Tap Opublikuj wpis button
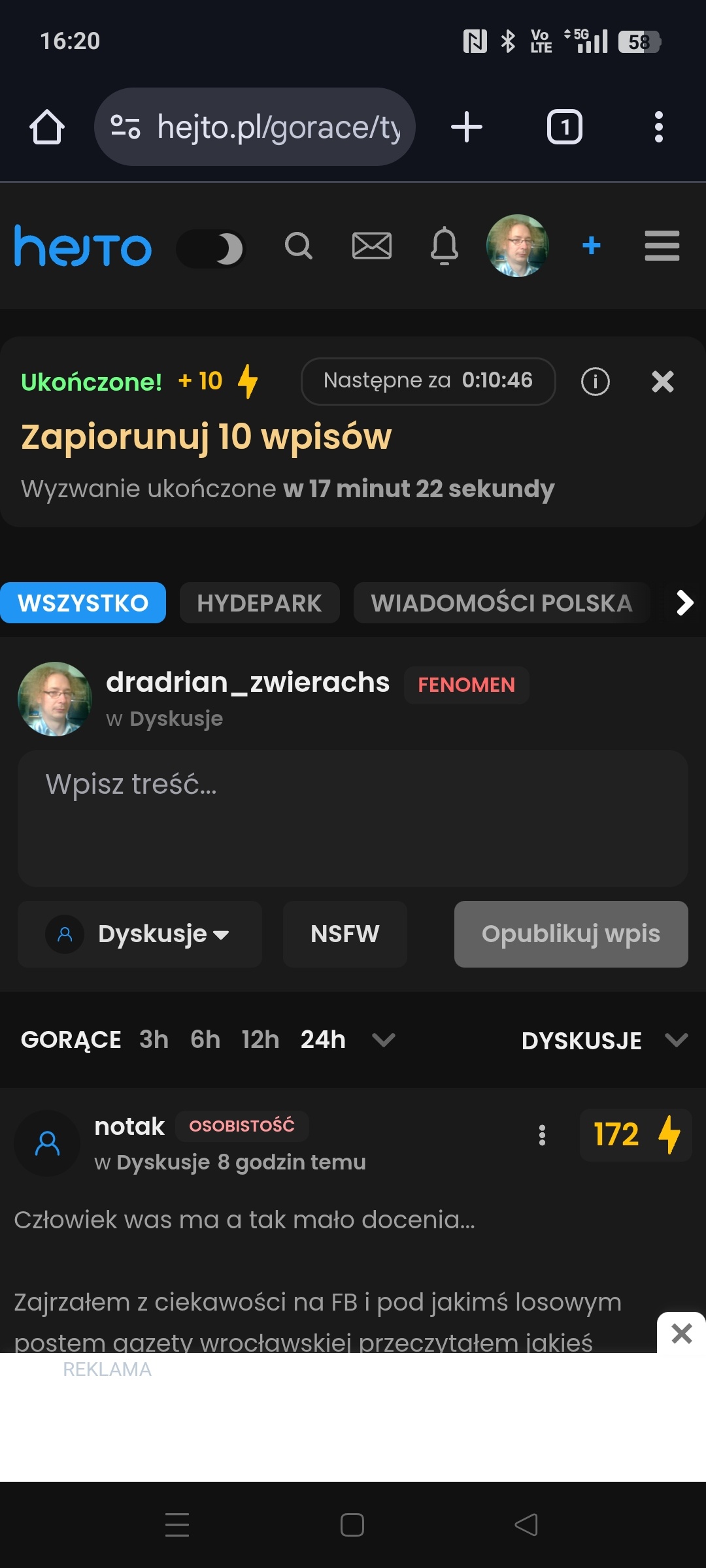This screenshot has width=706, height=1568. pos(571,934)
